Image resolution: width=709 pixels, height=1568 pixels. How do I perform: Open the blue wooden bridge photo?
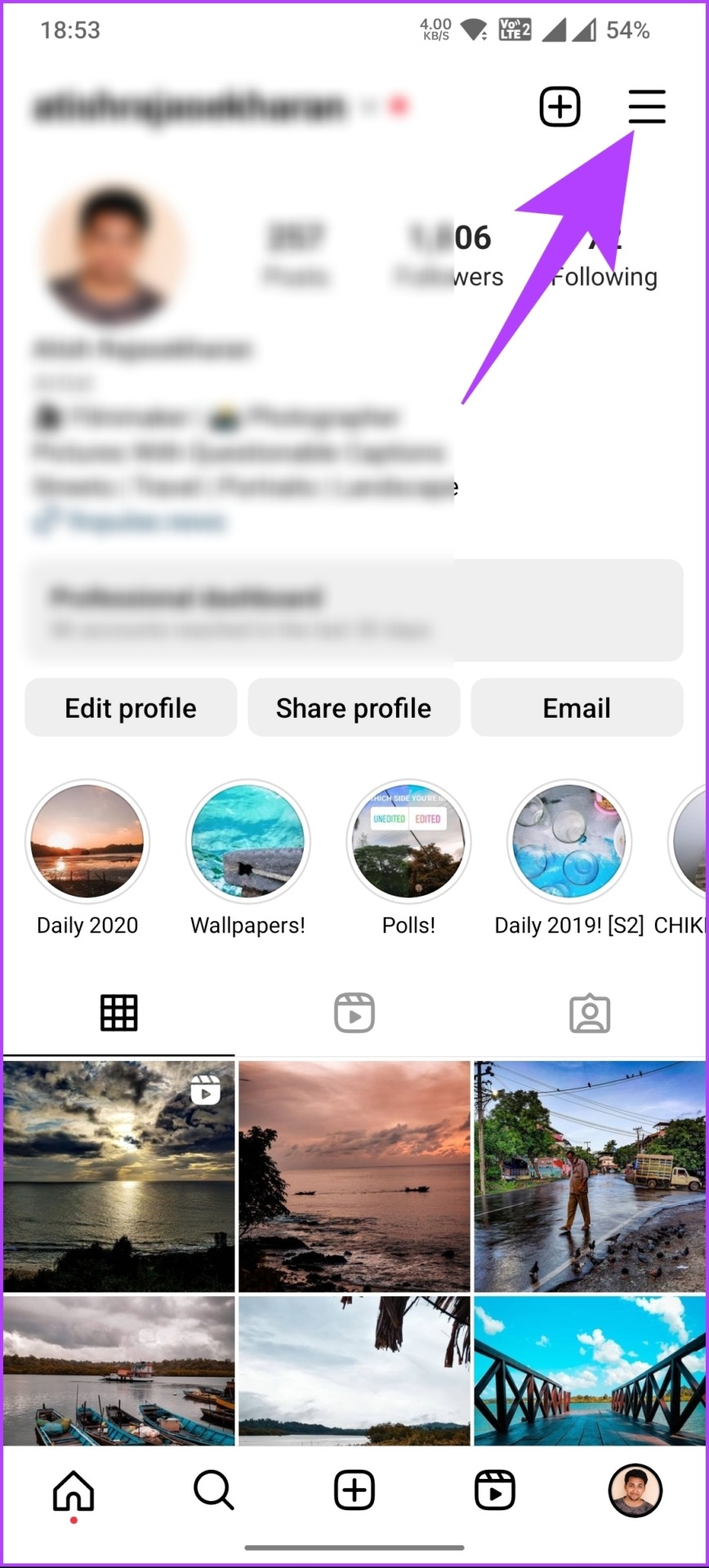pyautogui.click(x=590, y=1370)
